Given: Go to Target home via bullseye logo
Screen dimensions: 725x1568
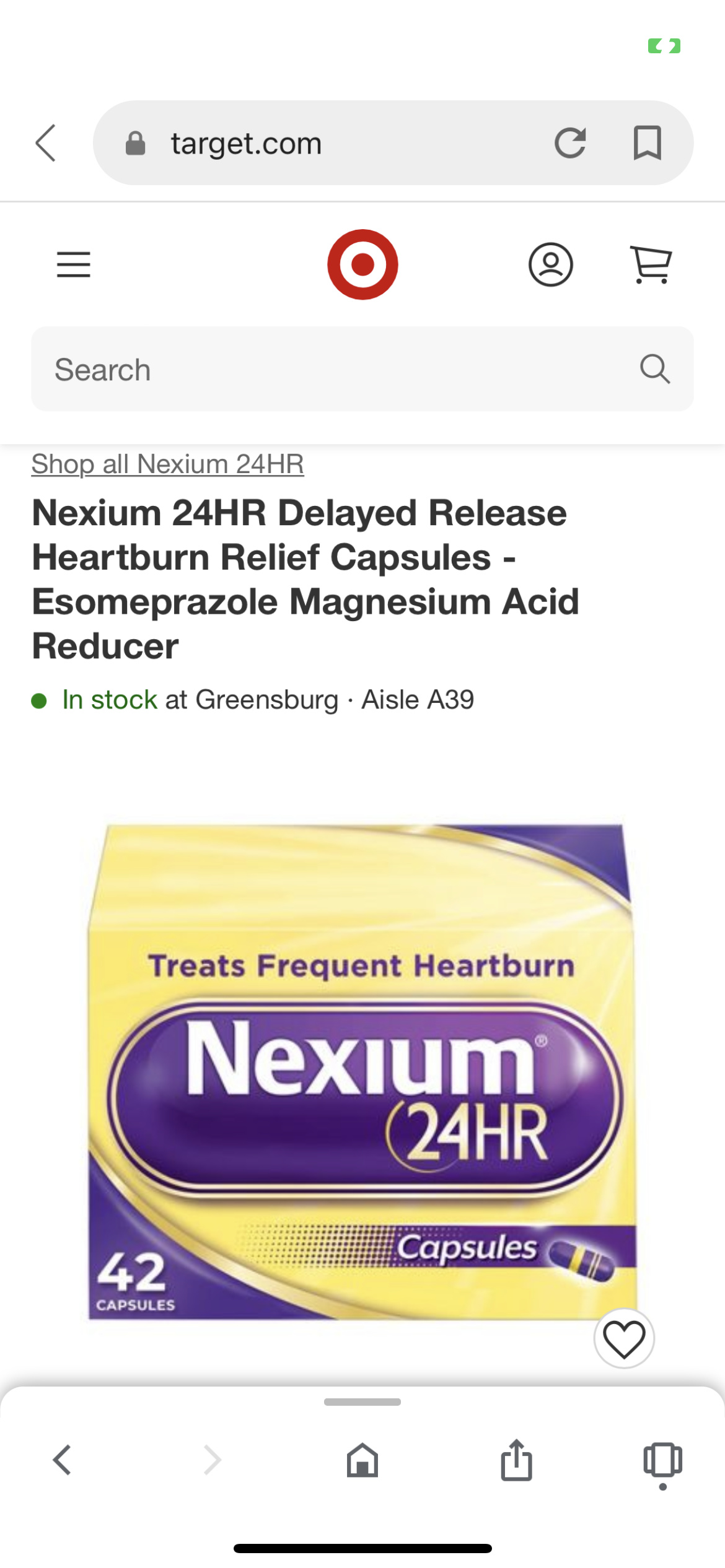Looking at the screenshot, I should point(362,264).
